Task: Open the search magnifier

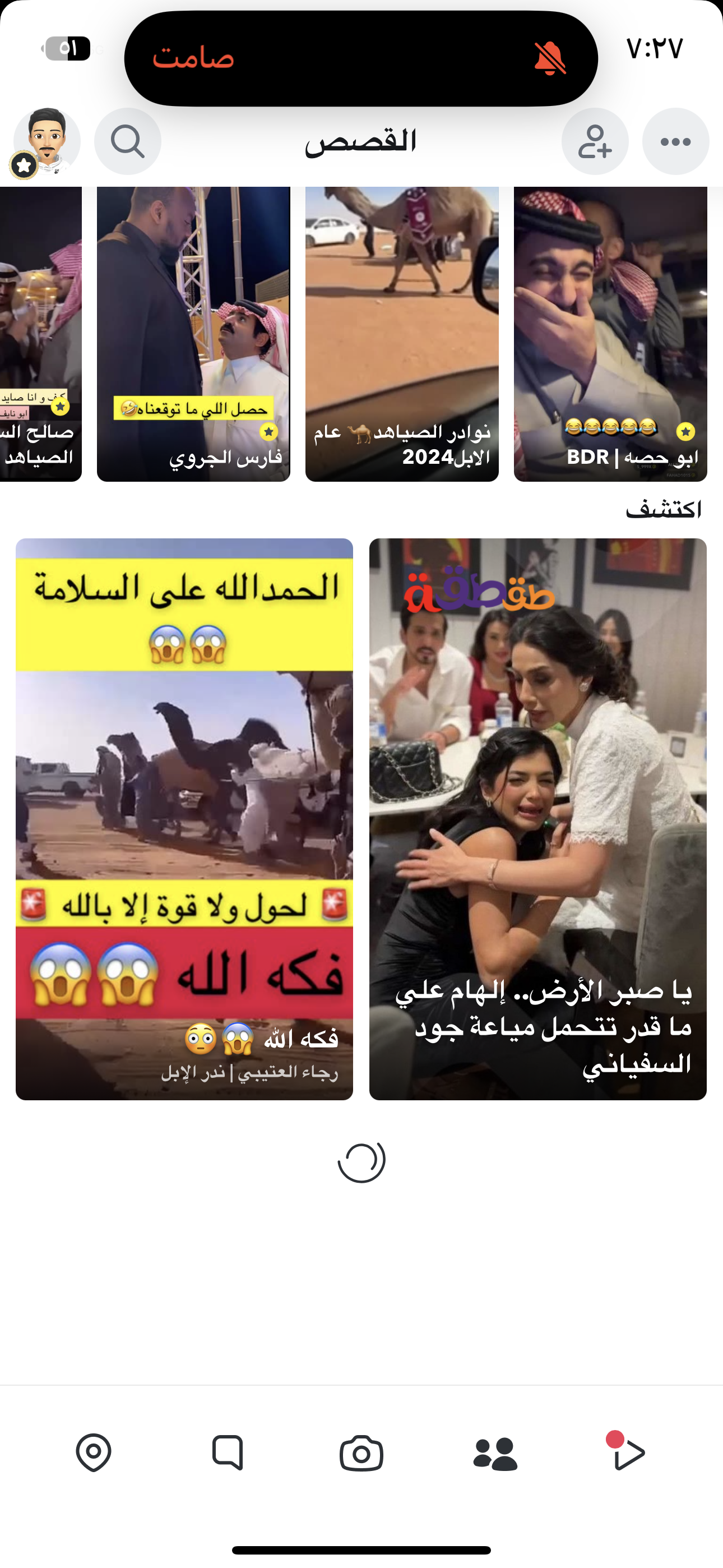Action: [x=128, y=141]
